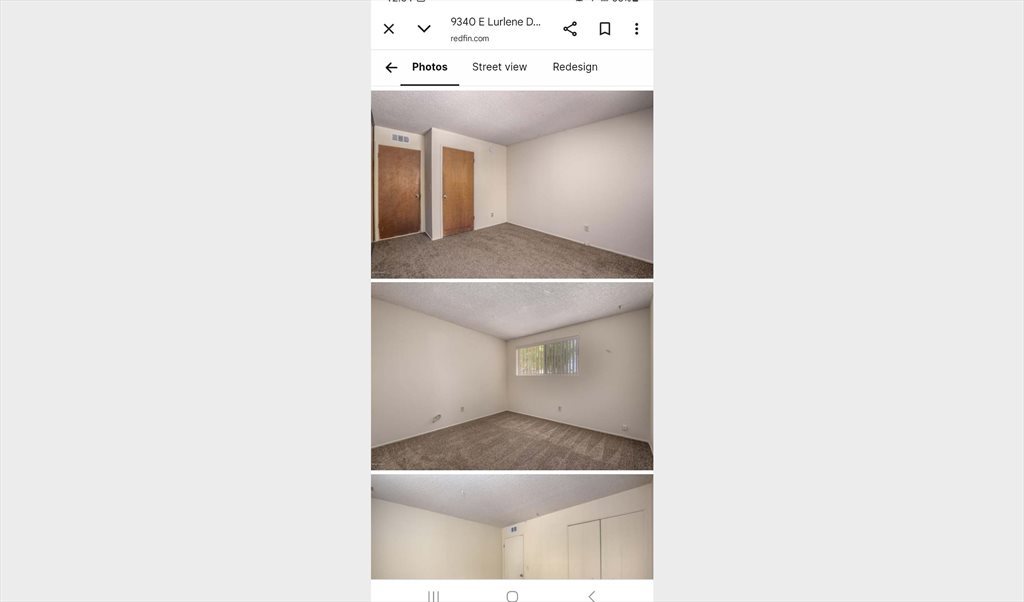Expand the page info chevron
The height and width of the screenshot is (602, 1024).
click(x=424, y=29)
